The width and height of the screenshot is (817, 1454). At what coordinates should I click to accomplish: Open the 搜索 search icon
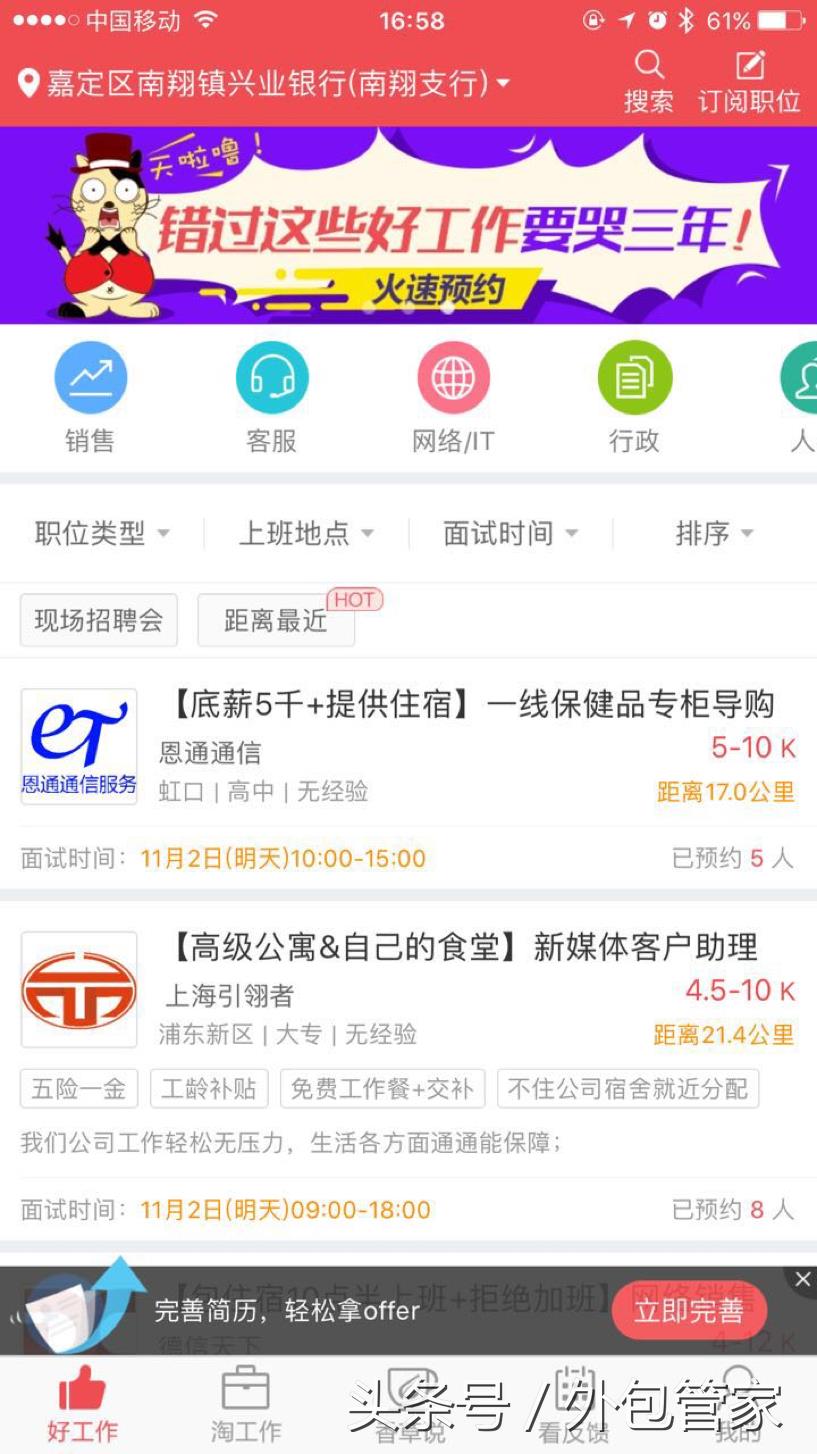point(649,80)
